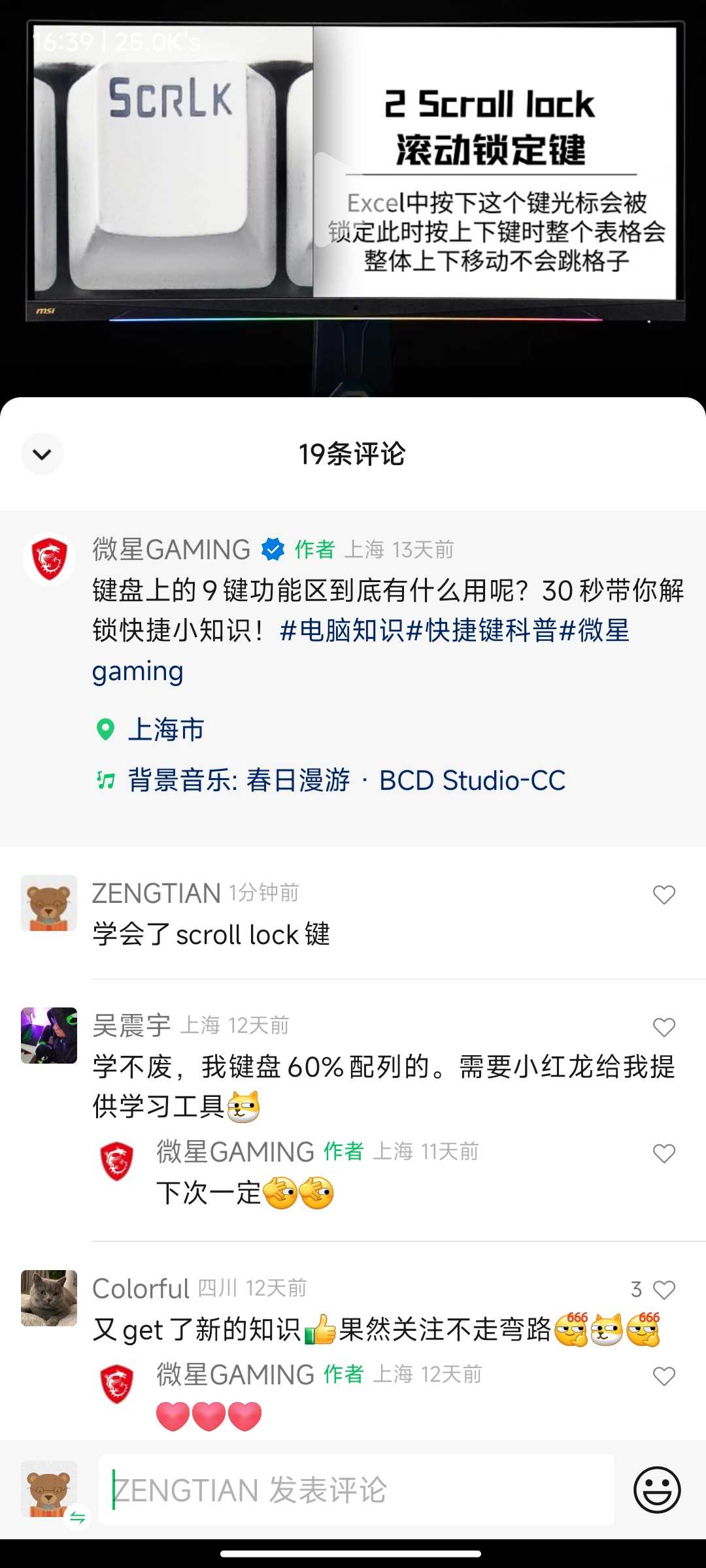The height and width of the screenshot is (1568, 706).
Task: Play the paused video
Action: (x=333, y=199)
